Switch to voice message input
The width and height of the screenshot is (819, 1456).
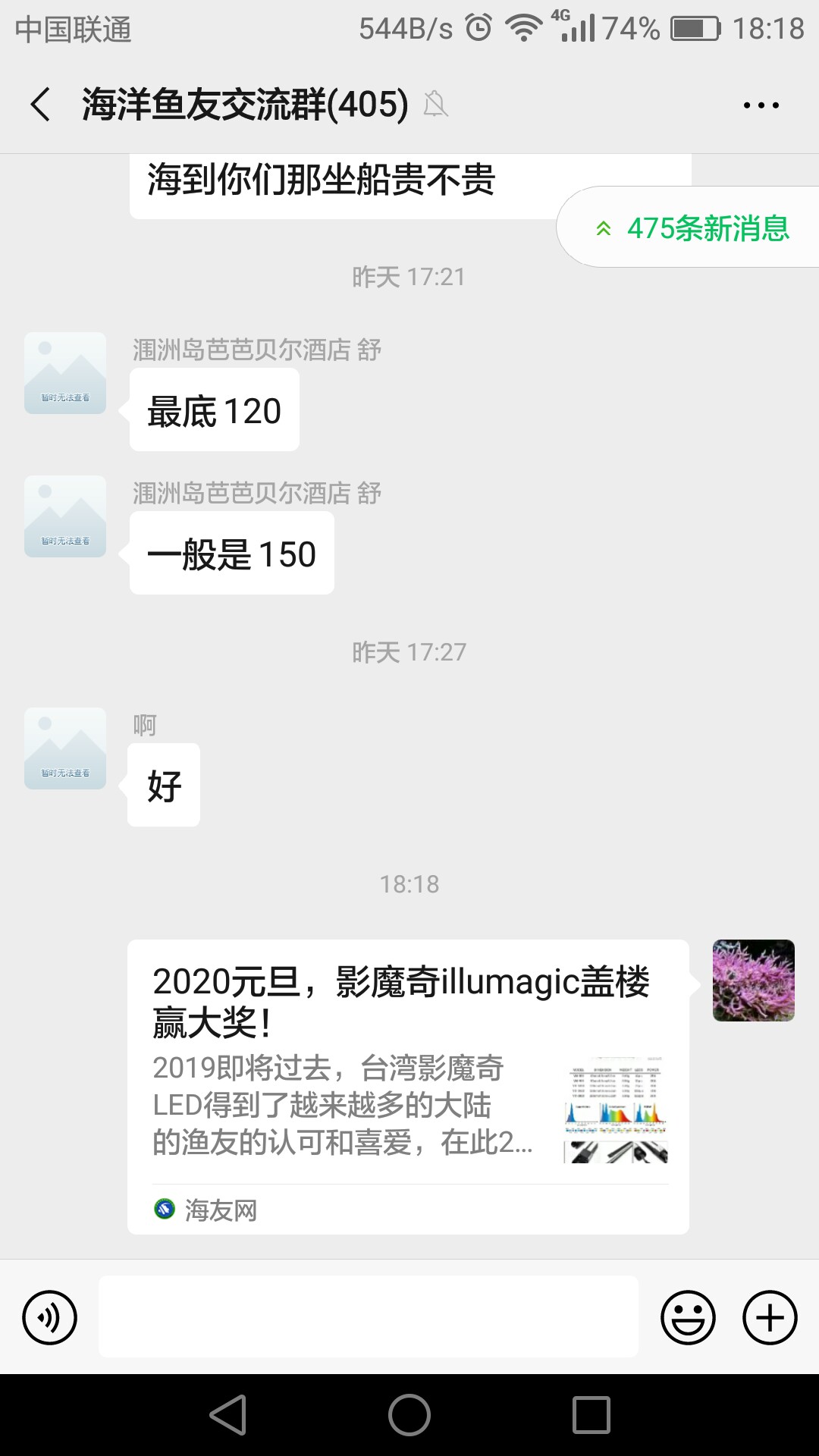(x=50, y=1318)
